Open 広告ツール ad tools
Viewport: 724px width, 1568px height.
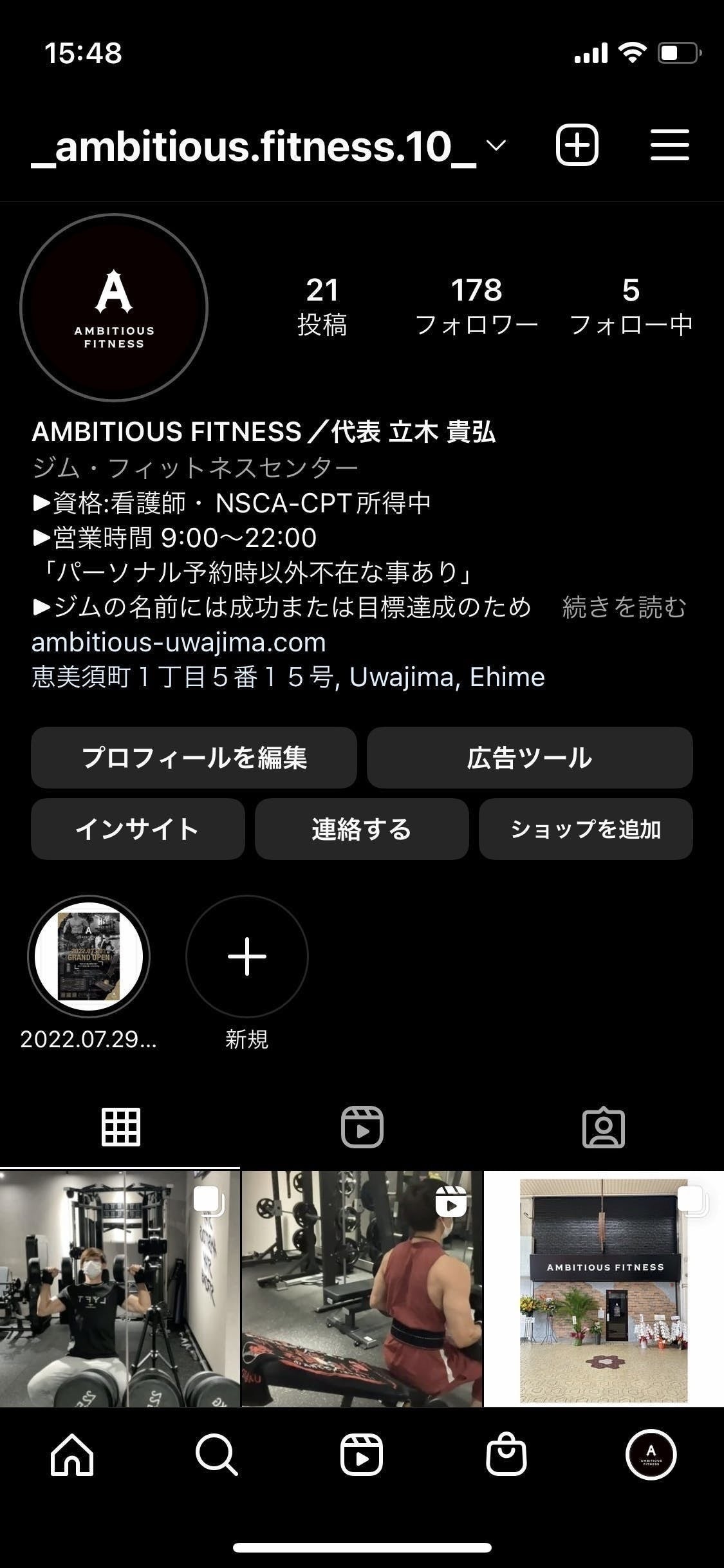(530, 758)
